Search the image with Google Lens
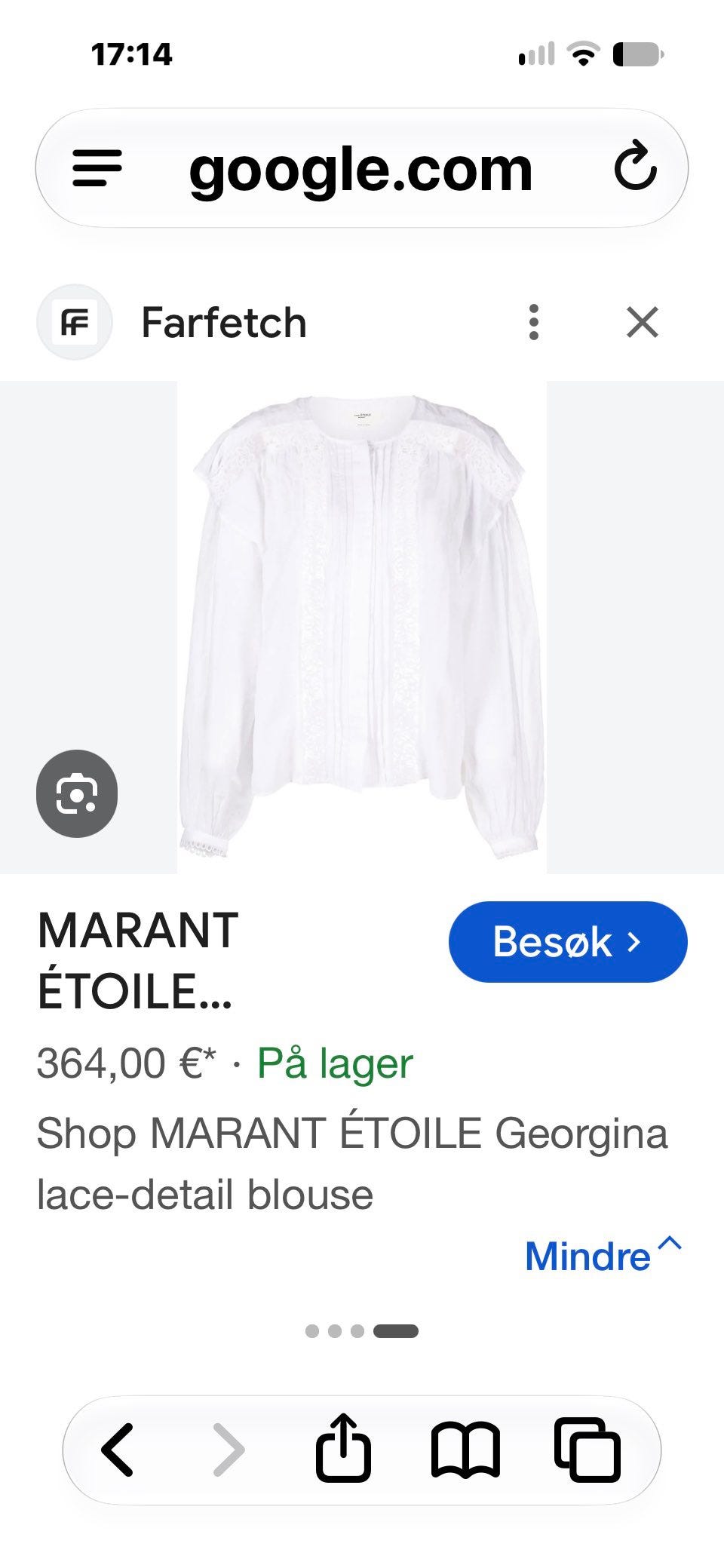The width and height of the screenshot is (724, 1568). [x=77, y=793]
